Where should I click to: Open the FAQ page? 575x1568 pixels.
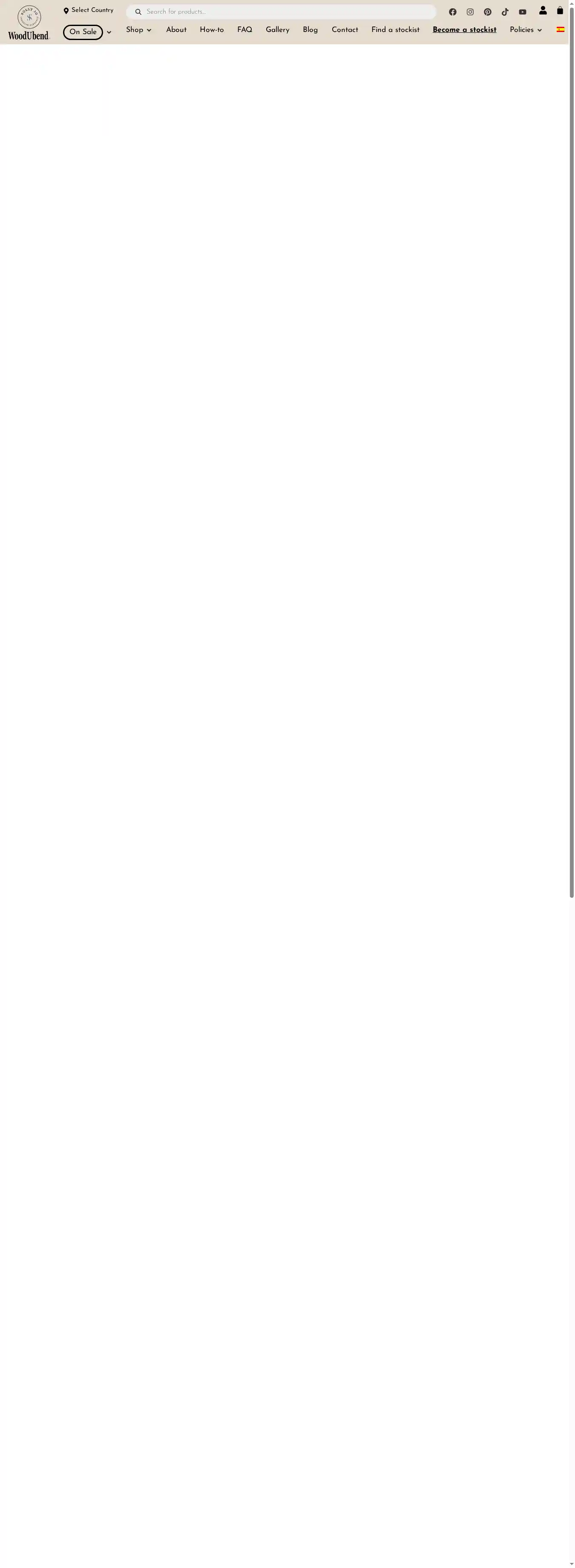(244, 30)
